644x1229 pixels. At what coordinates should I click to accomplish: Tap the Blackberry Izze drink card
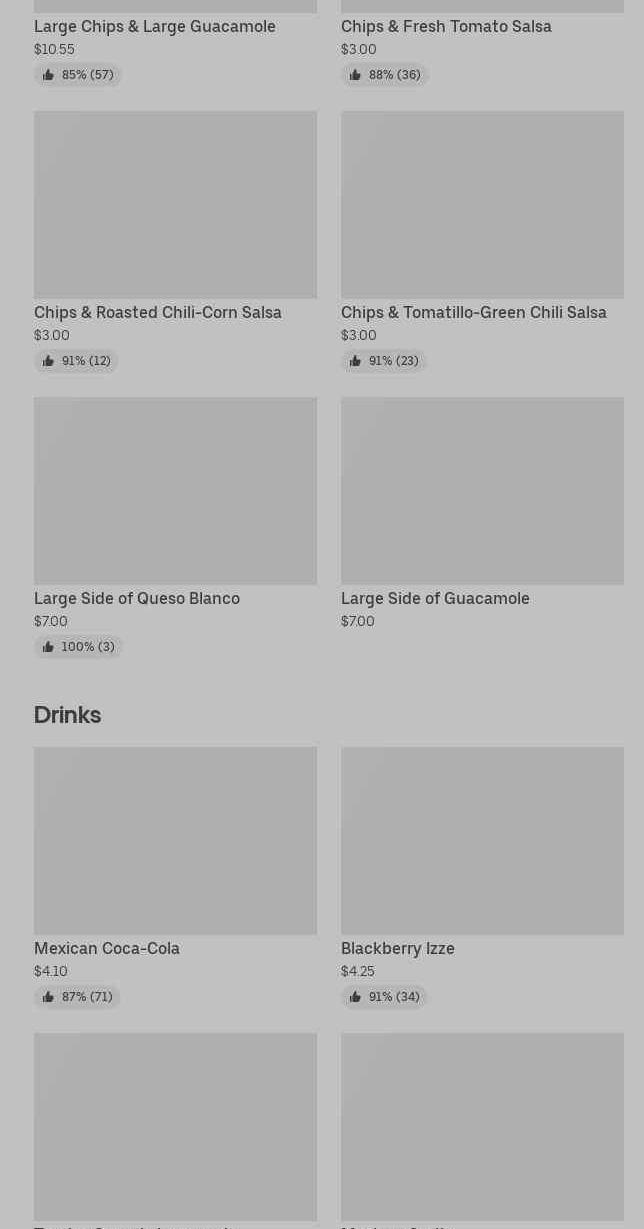tap(482, 878)
